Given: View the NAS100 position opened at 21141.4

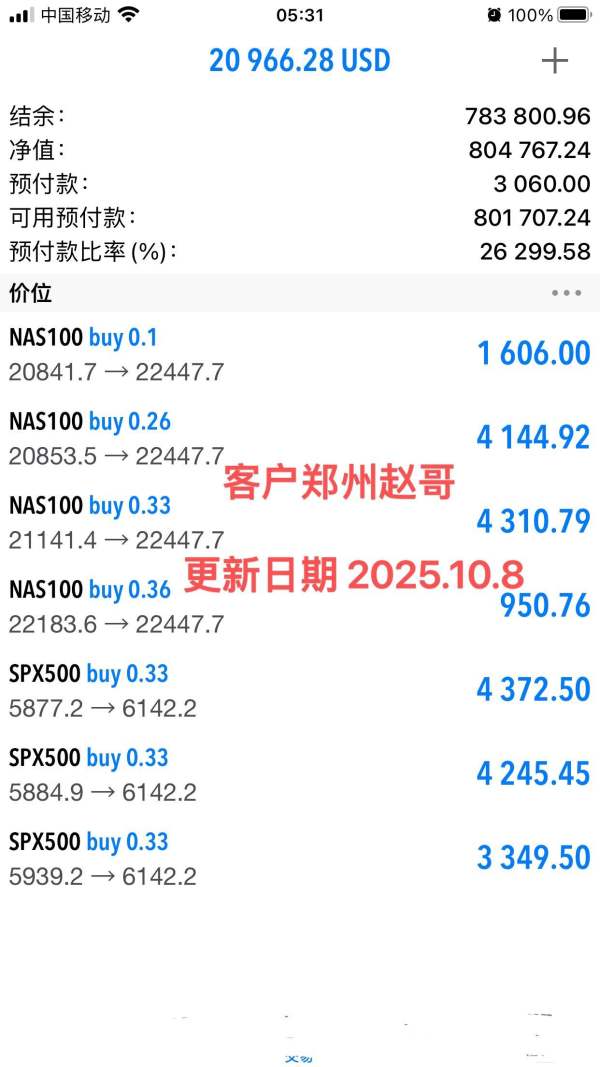Looking at the screenshot, I should coord(300,522).
